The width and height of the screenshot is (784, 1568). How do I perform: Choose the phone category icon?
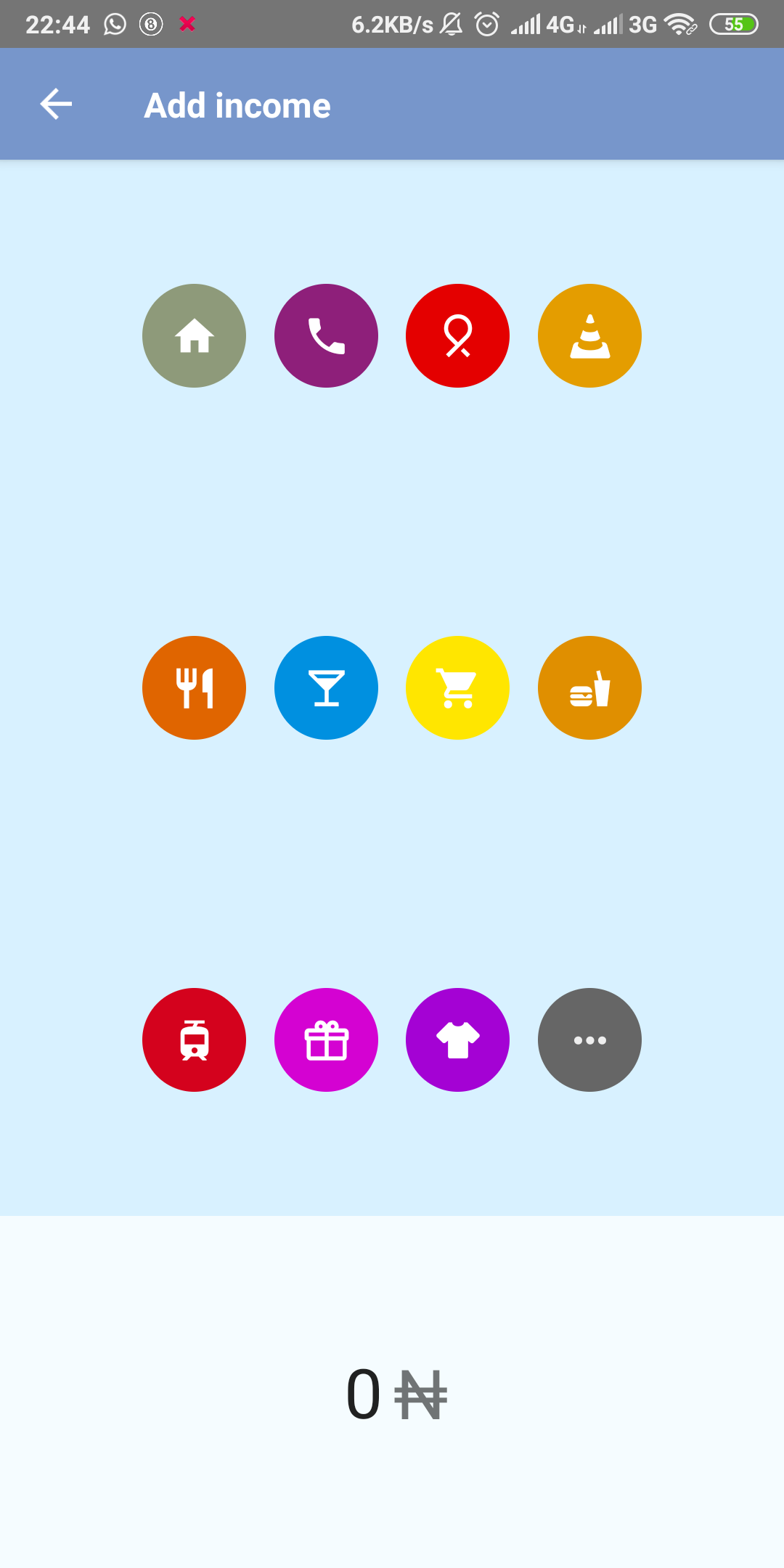pyautogui.click(x=326, y=335)
